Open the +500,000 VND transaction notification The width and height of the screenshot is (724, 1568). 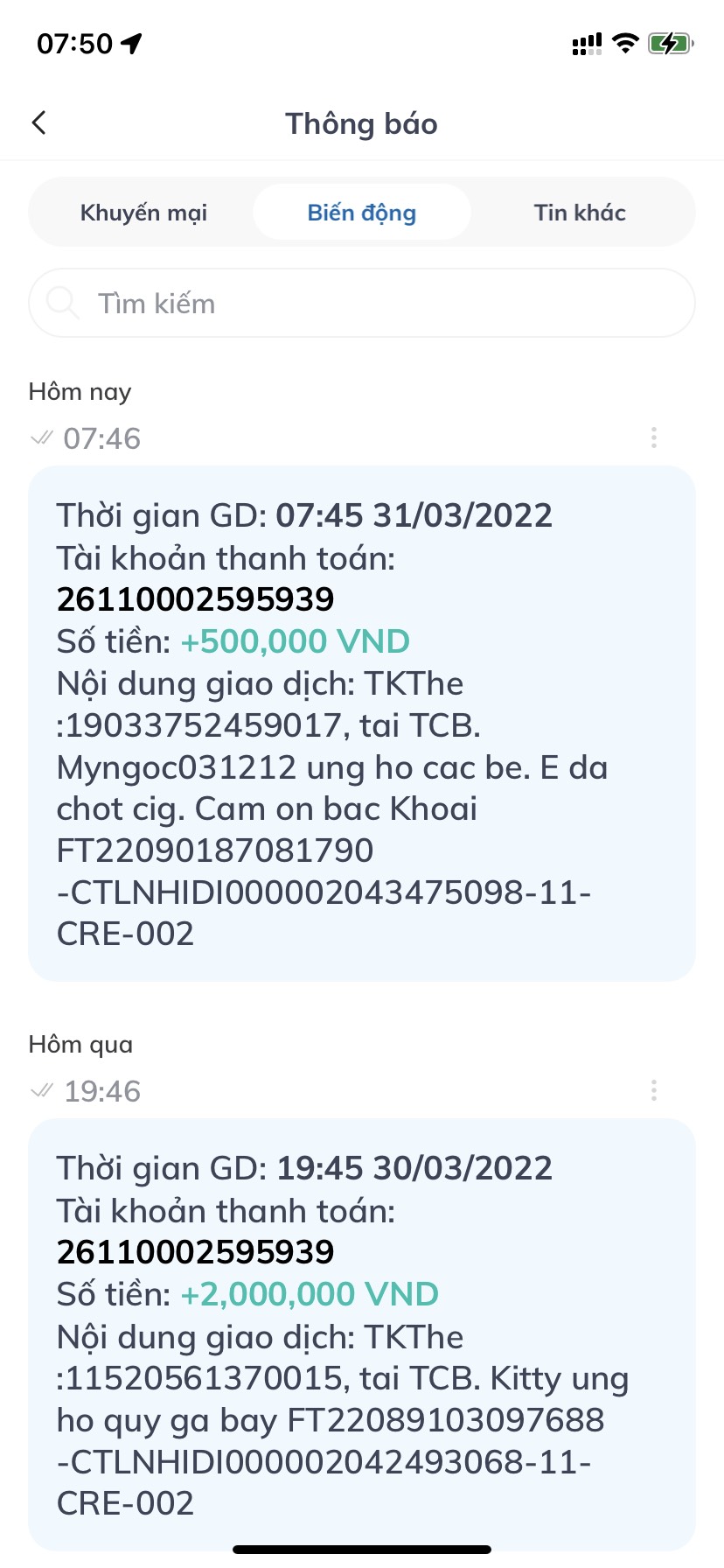pyautogui.click(x=362, y=723)
